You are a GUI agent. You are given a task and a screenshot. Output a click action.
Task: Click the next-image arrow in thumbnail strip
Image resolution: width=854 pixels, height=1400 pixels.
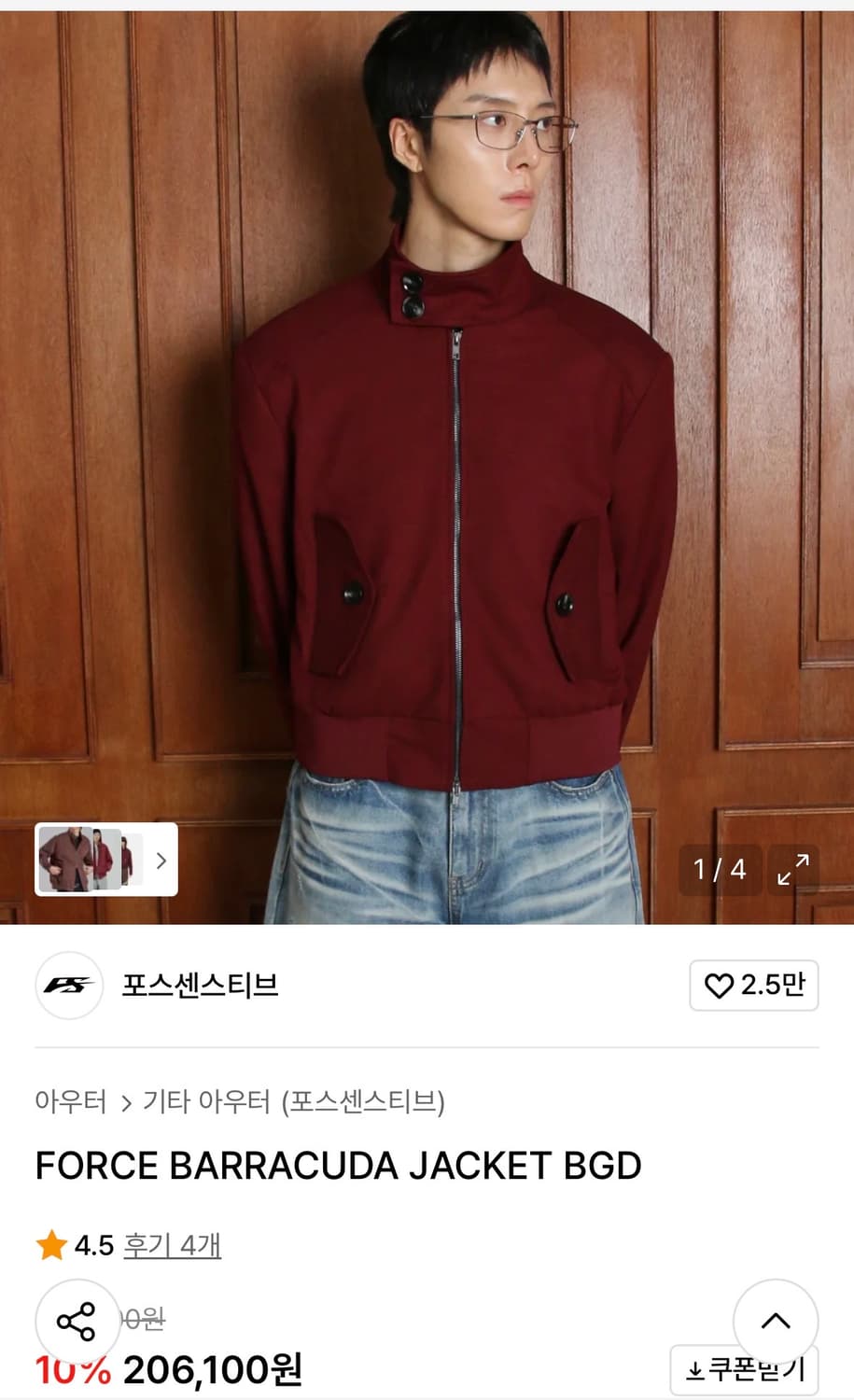(x=164, y=861)
